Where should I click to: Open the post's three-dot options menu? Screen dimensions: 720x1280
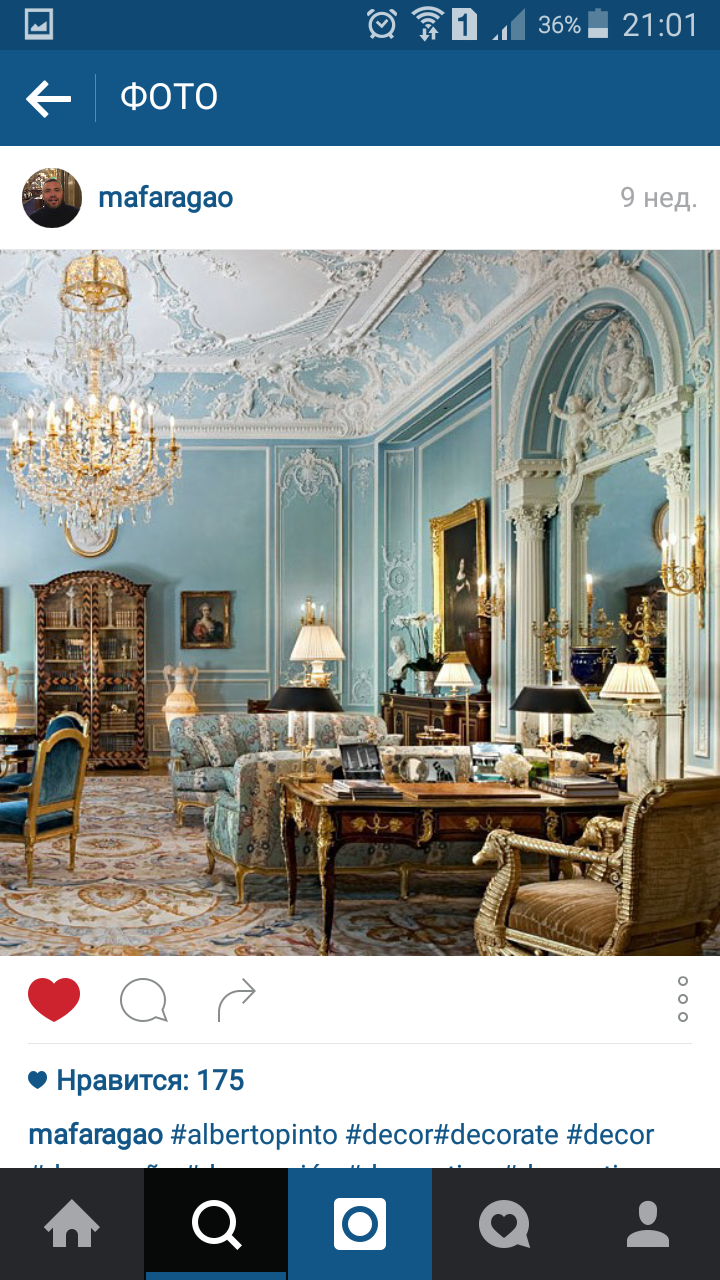coord(683,999)
